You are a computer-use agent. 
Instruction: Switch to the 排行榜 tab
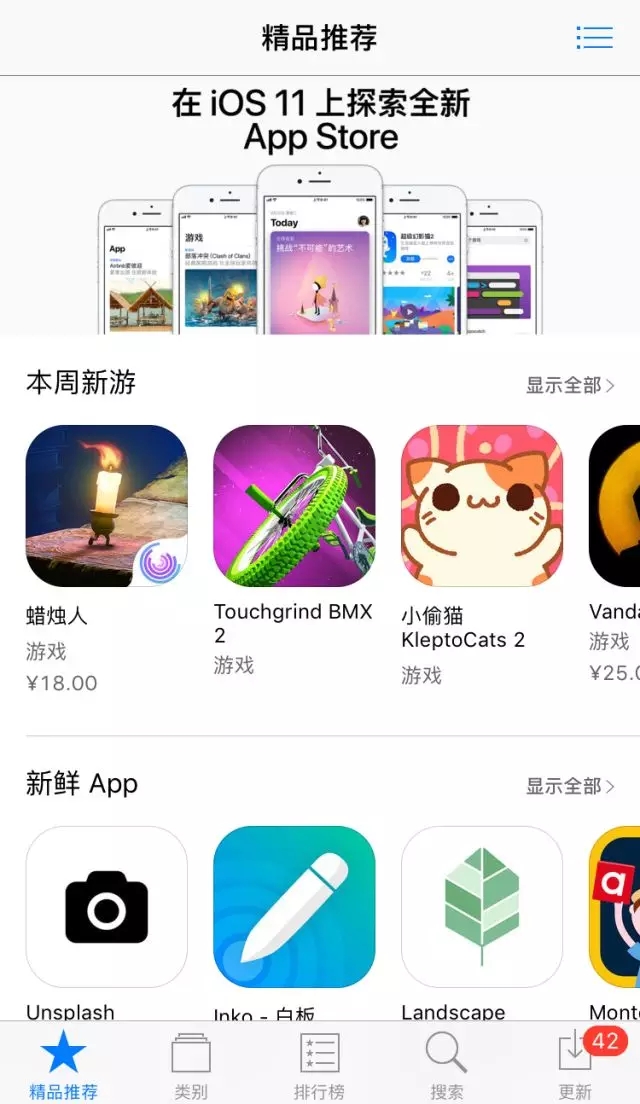click(x=319, y=1065)
